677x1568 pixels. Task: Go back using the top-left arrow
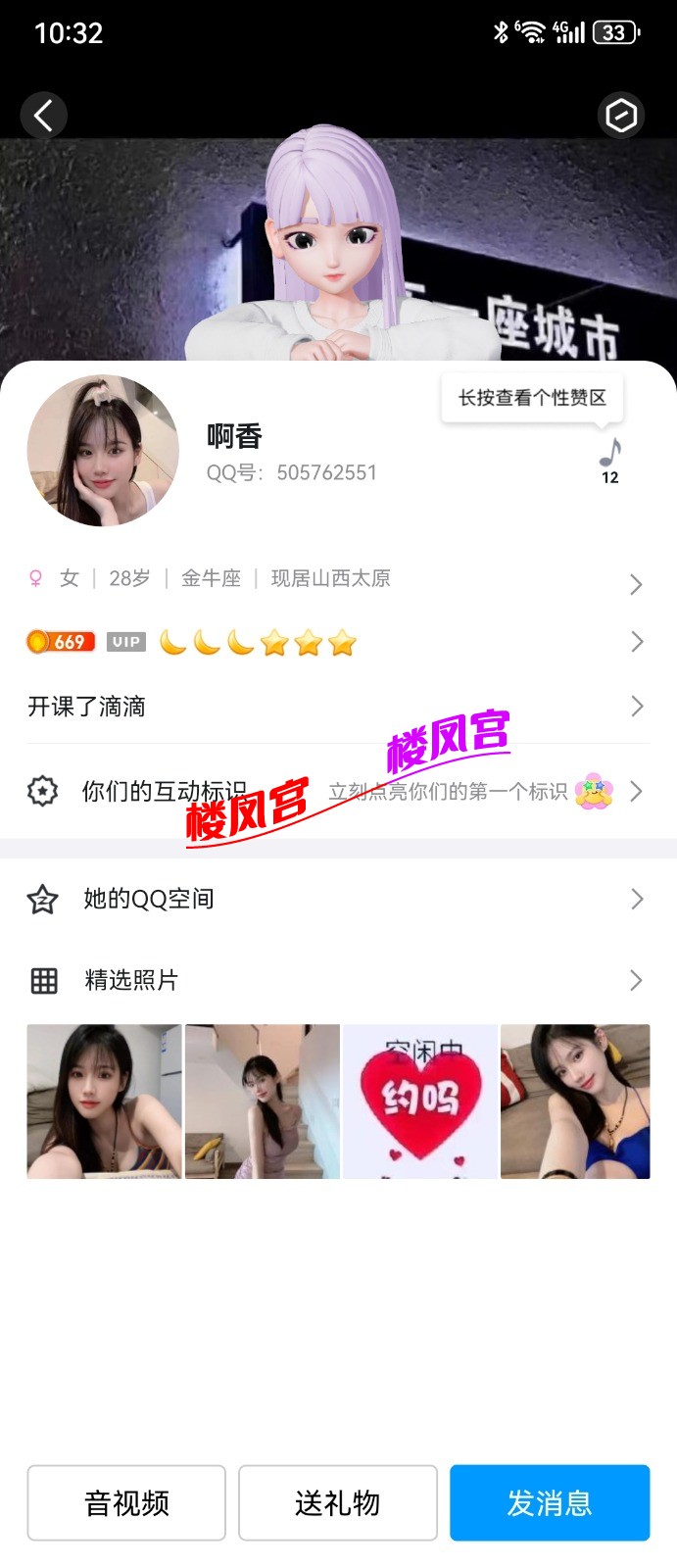pos(43,116)
